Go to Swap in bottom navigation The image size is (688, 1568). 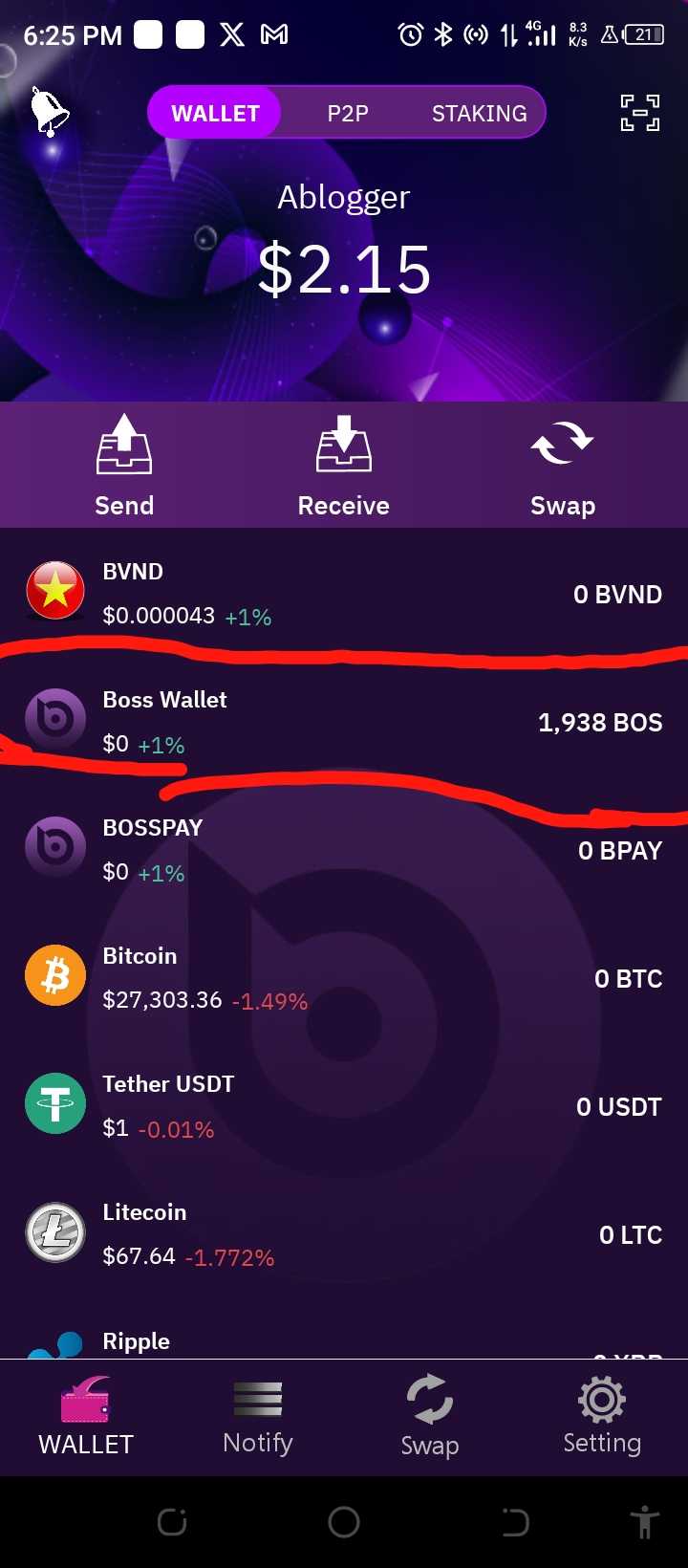tap(430, 1417)
